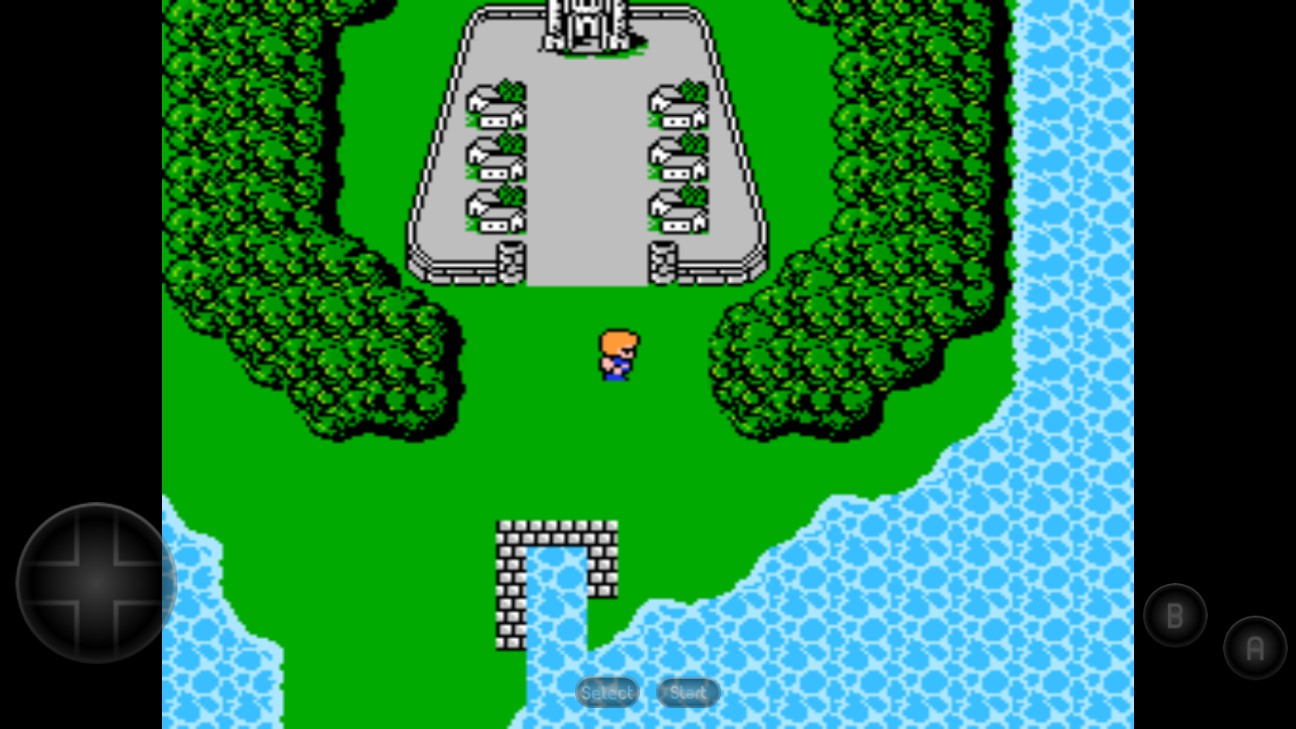Tap the A action button
This screenshot has height=729, width=1296.
coord(1254,648)
